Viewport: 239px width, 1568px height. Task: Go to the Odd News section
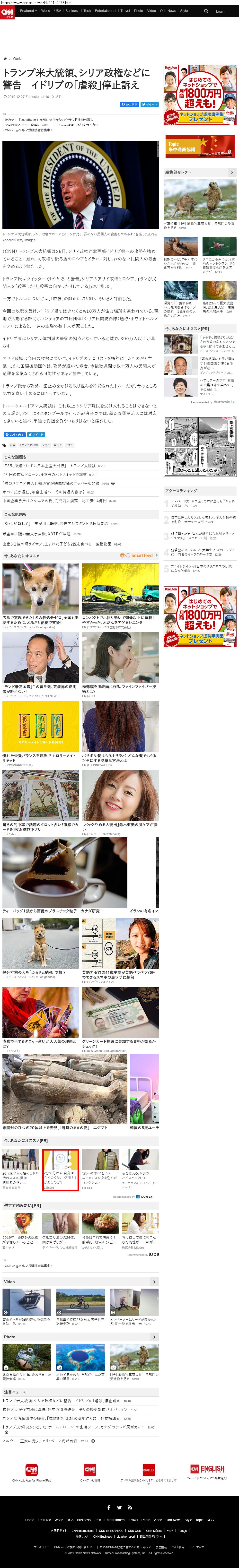(x=168, y=10)
